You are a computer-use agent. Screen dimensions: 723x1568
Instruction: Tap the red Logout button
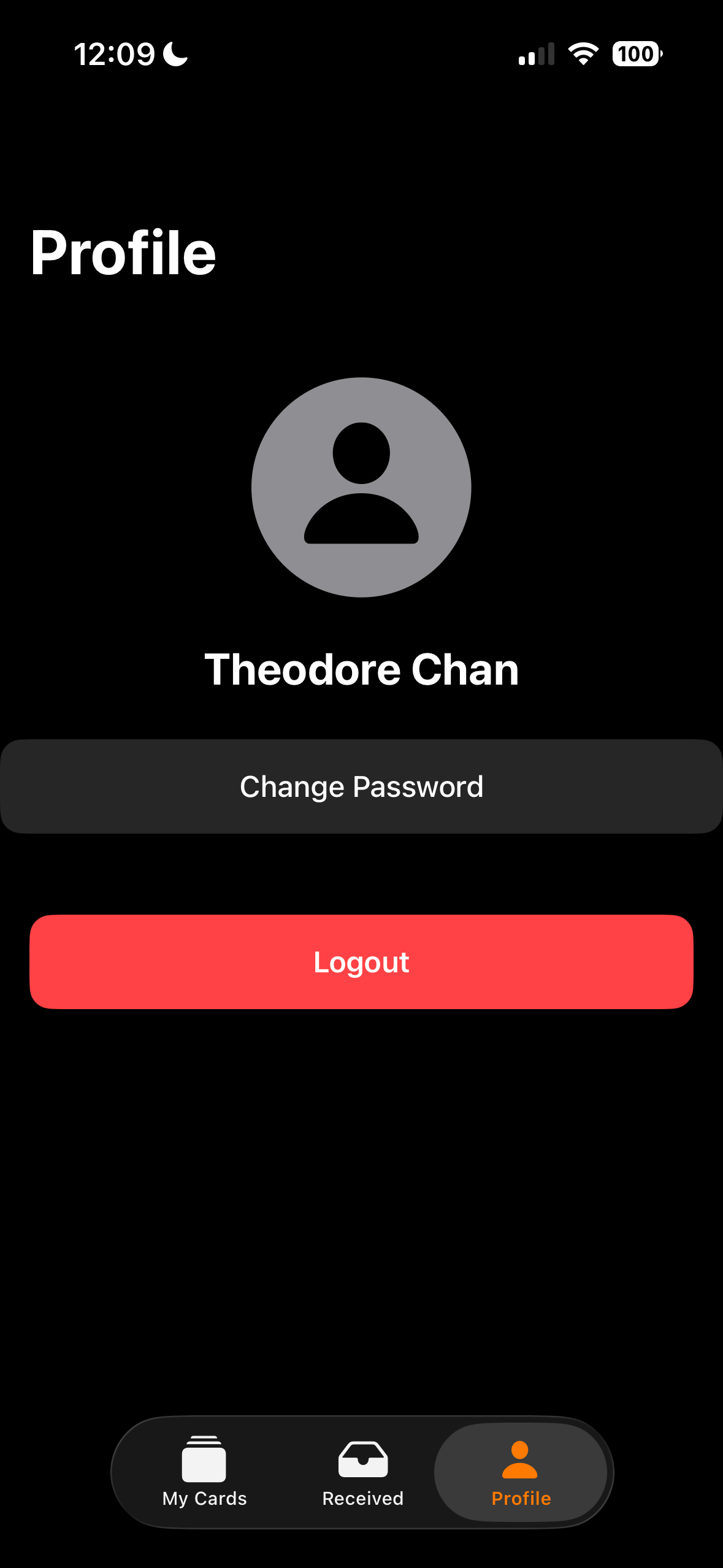(361, 962)
